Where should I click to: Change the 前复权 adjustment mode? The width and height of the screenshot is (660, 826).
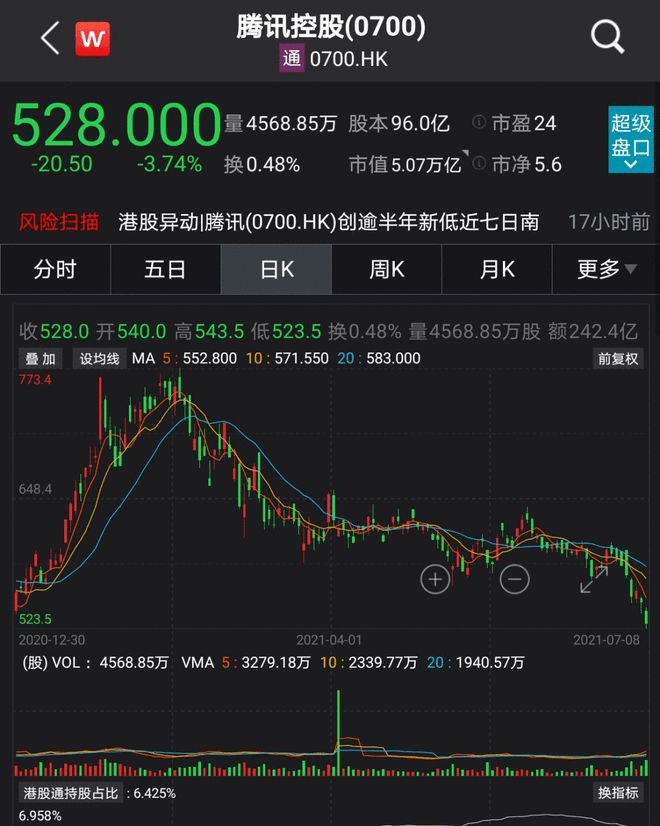tap(618, 358)
